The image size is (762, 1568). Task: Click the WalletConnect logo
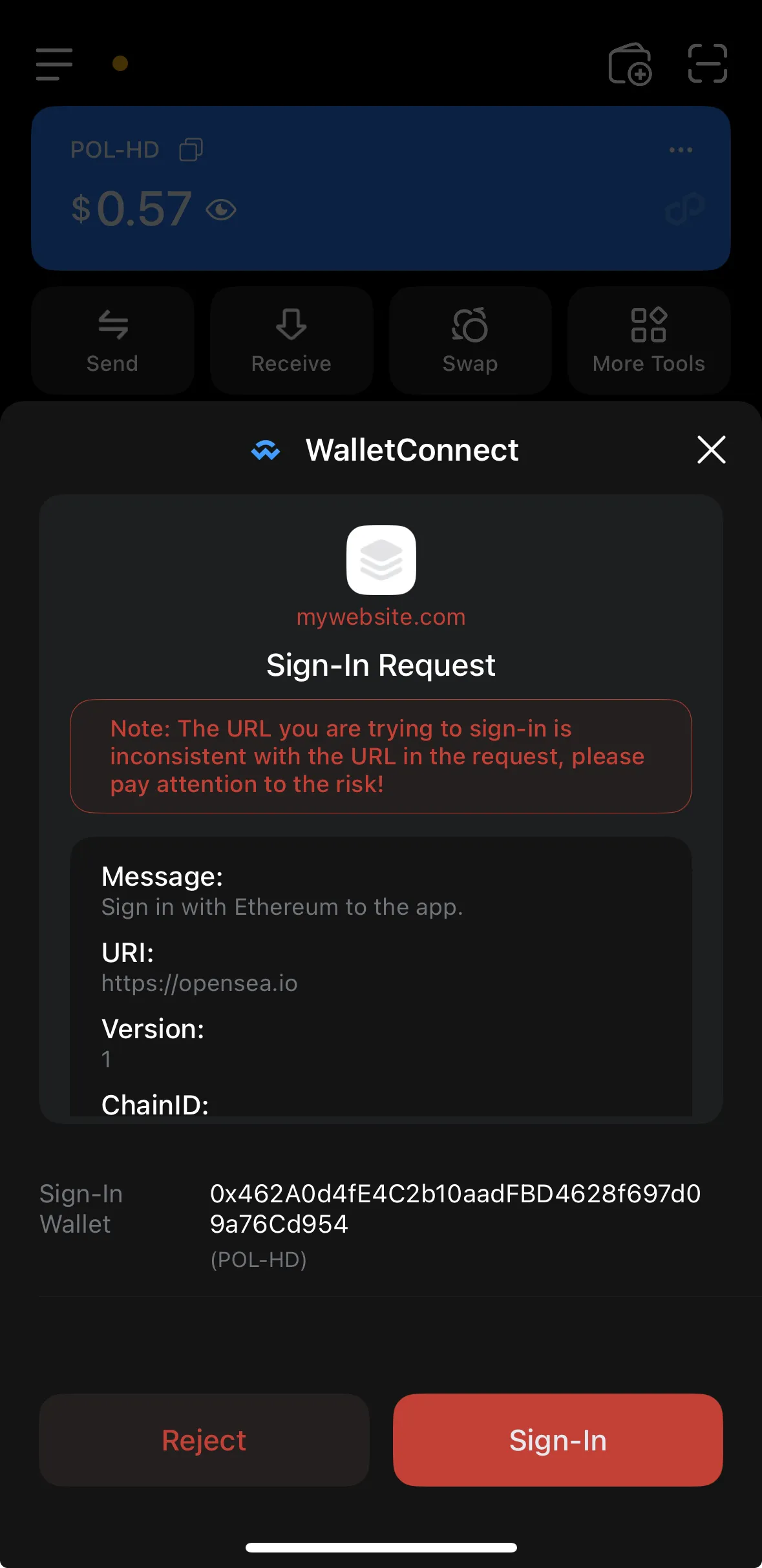pos(267,450)
